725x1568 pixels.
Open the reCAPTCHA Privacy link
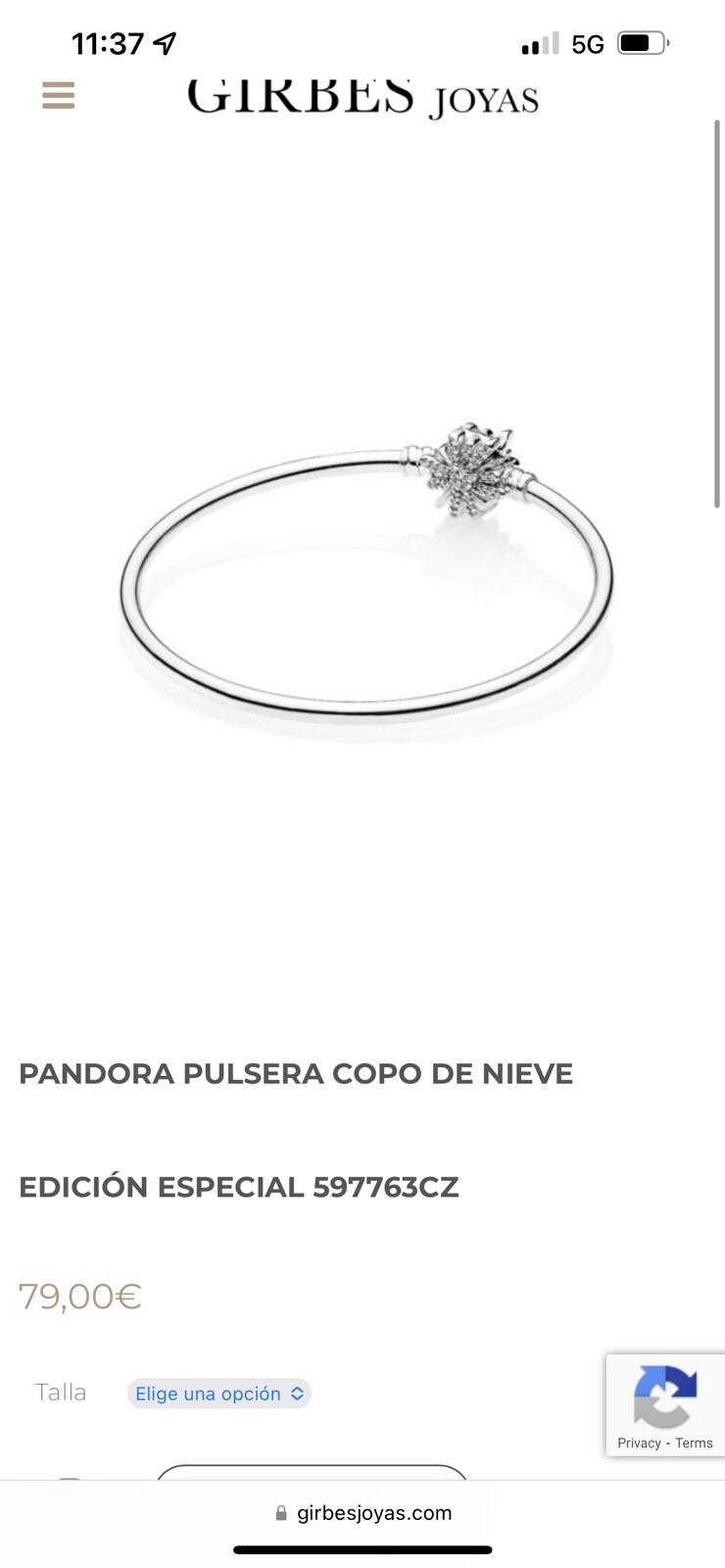[x=639, y=1443]
